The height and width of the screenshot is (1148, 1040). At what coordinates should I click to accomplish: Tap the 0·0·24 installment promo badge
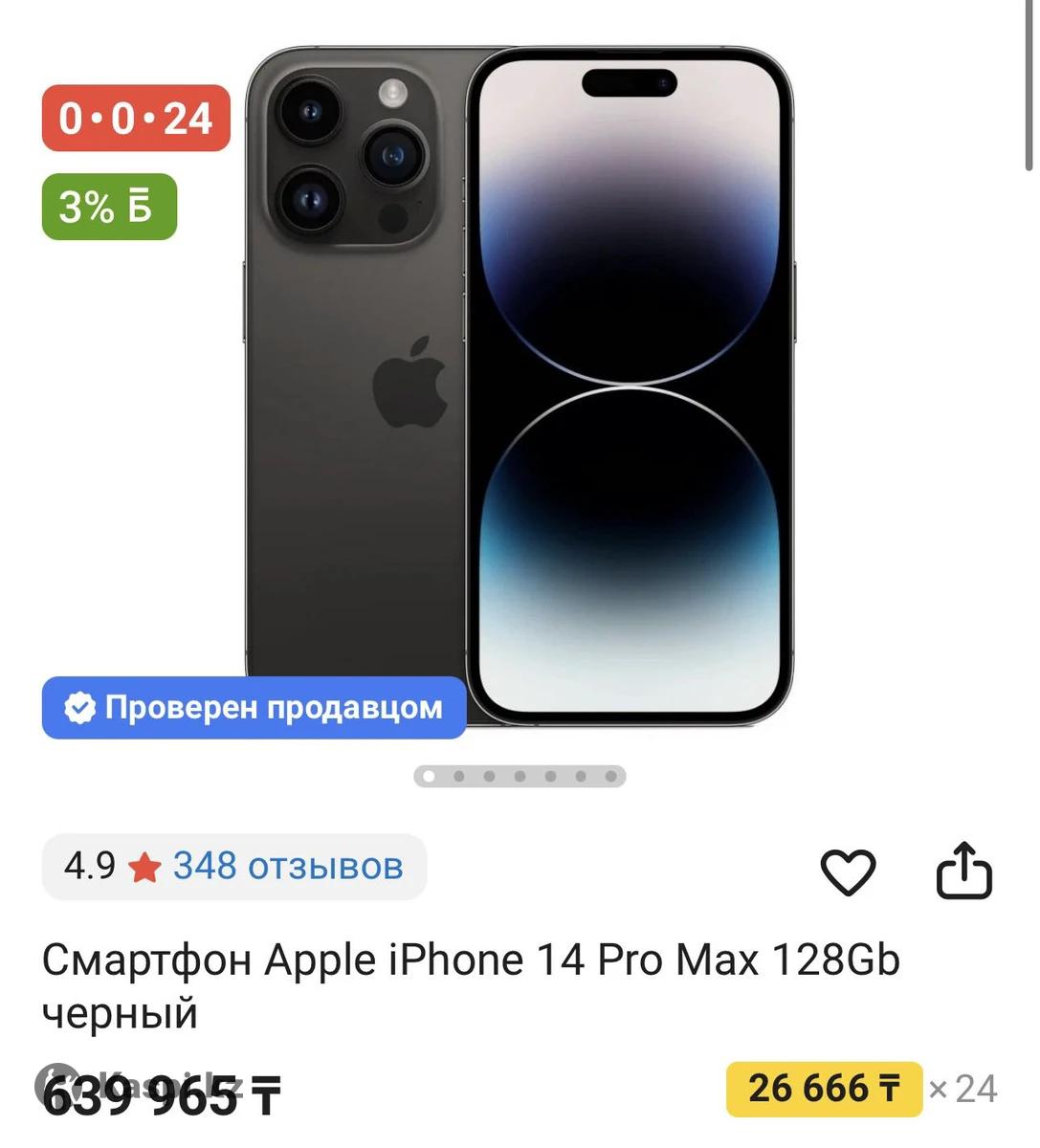click(136, 119)
